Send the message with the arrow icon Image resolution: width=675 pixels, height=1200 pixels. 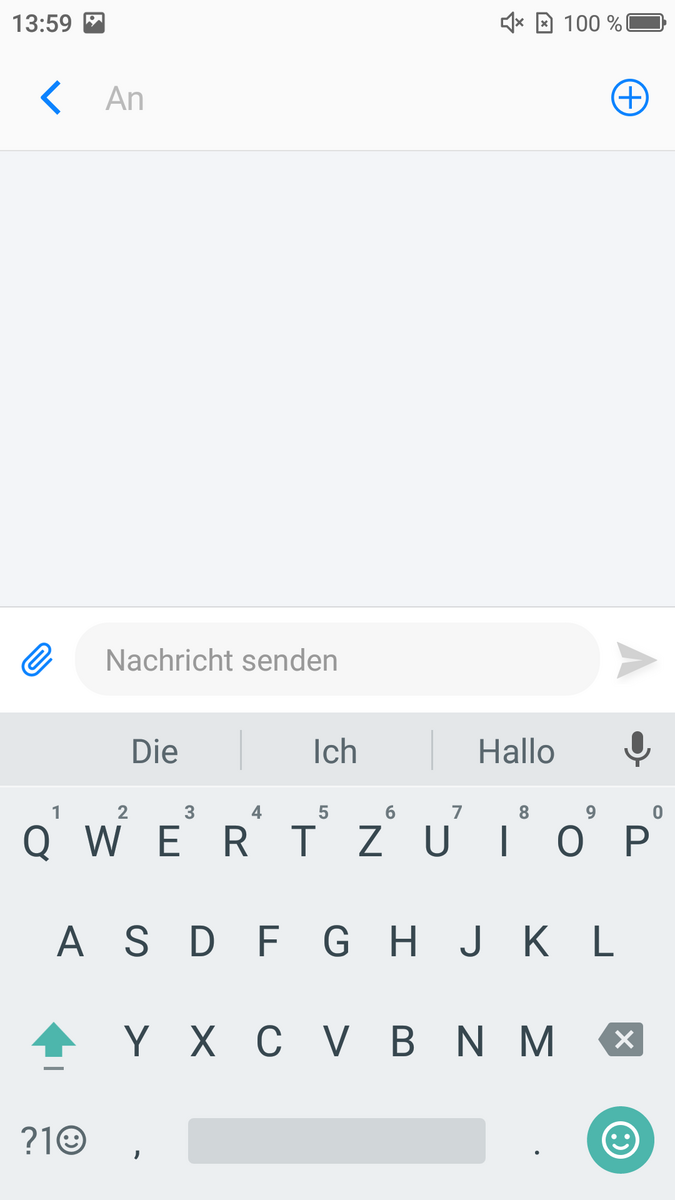636,660
